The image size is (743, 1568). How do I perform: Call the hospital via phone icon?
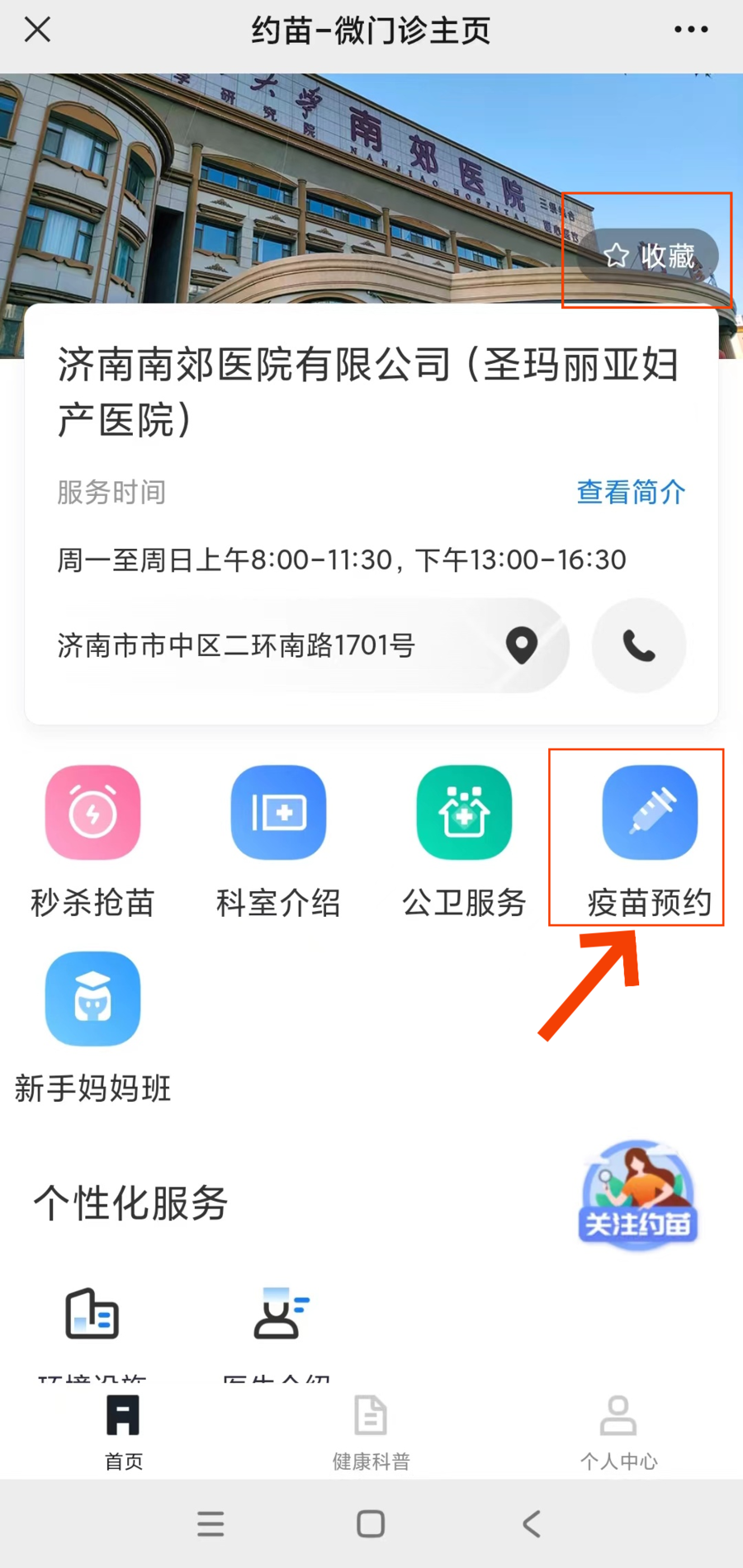(x=639, y=645)
